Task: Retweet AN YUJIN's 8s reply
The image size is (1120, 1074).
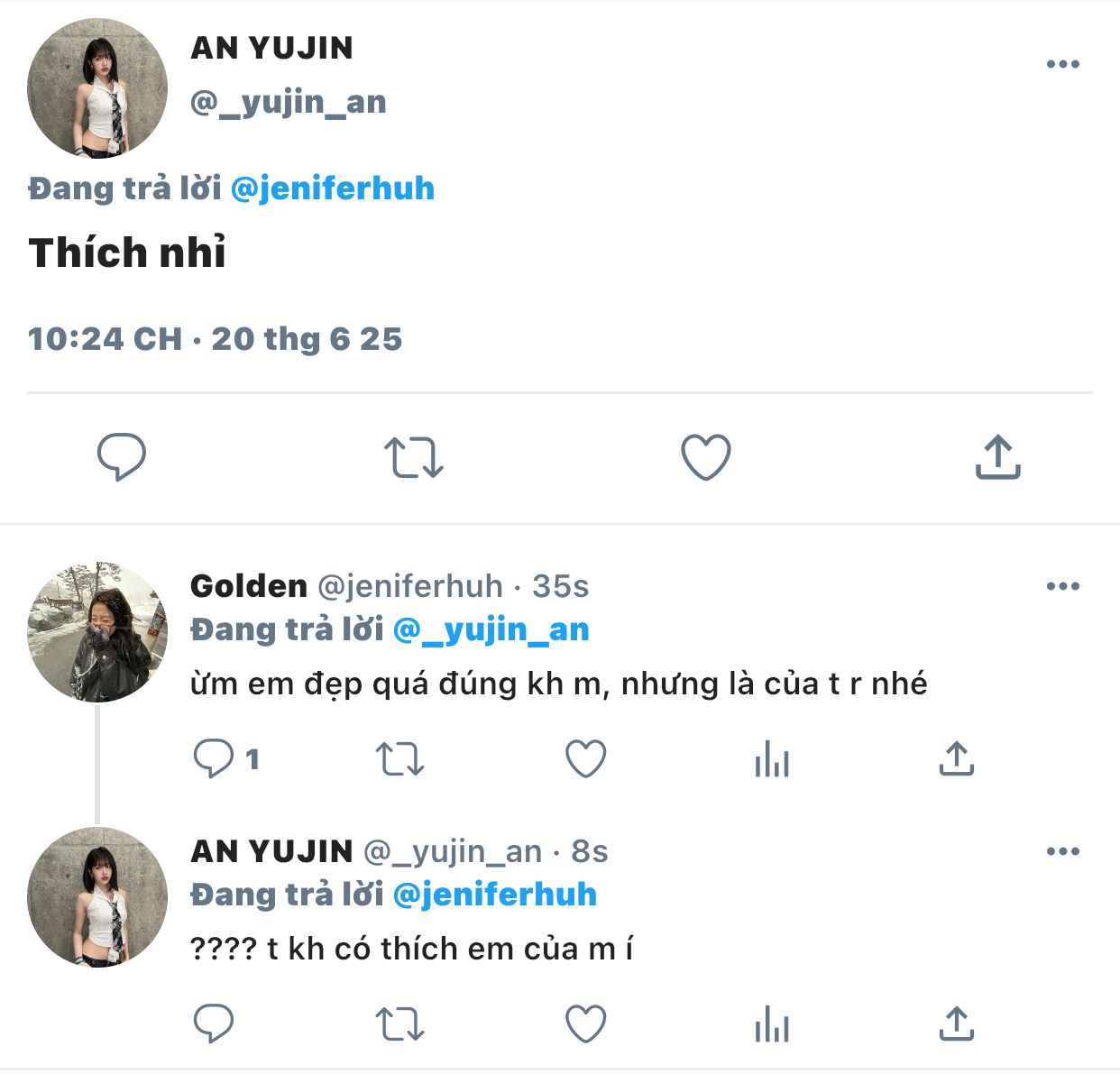Action: pyautogui.click(x=399, y=1024)
